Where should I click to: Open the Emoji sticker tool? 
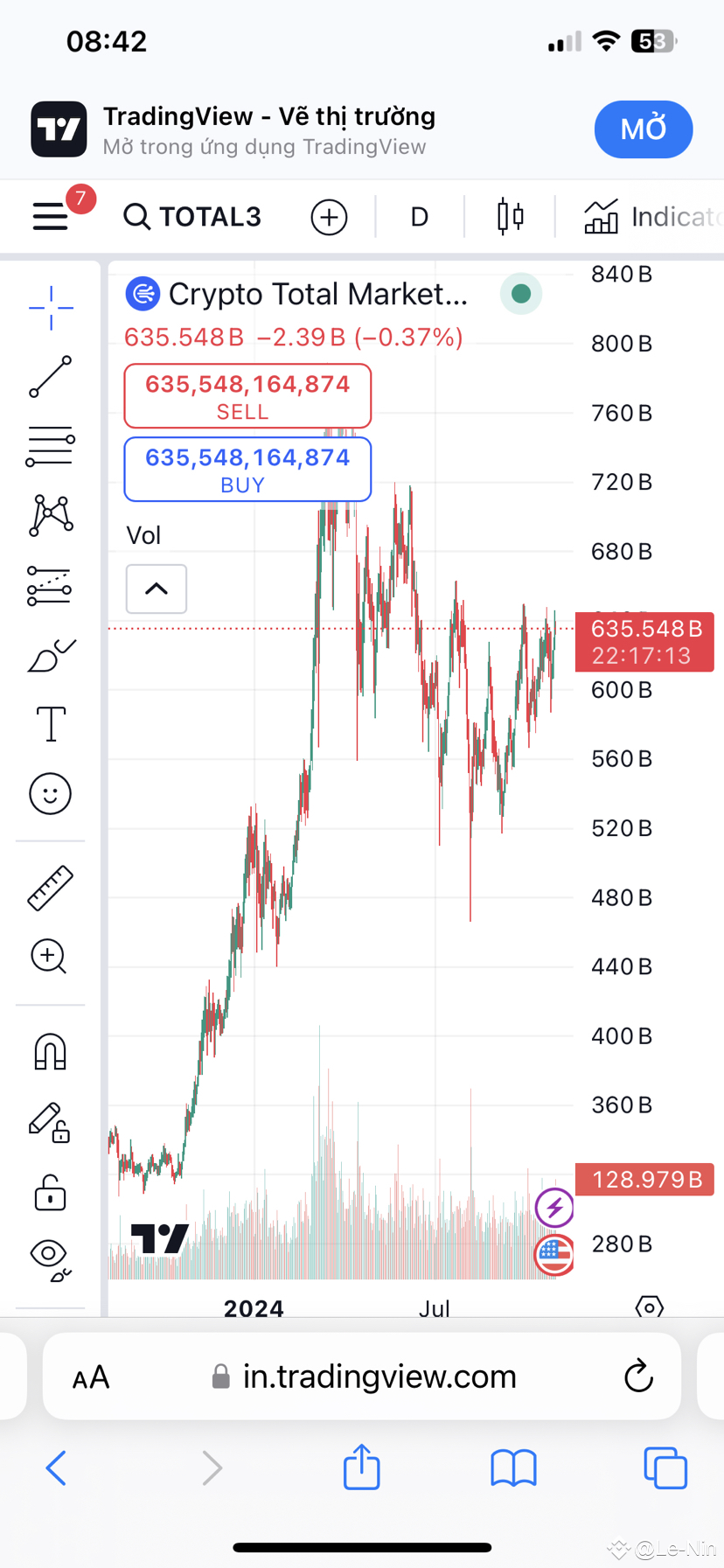click(50, 793)
